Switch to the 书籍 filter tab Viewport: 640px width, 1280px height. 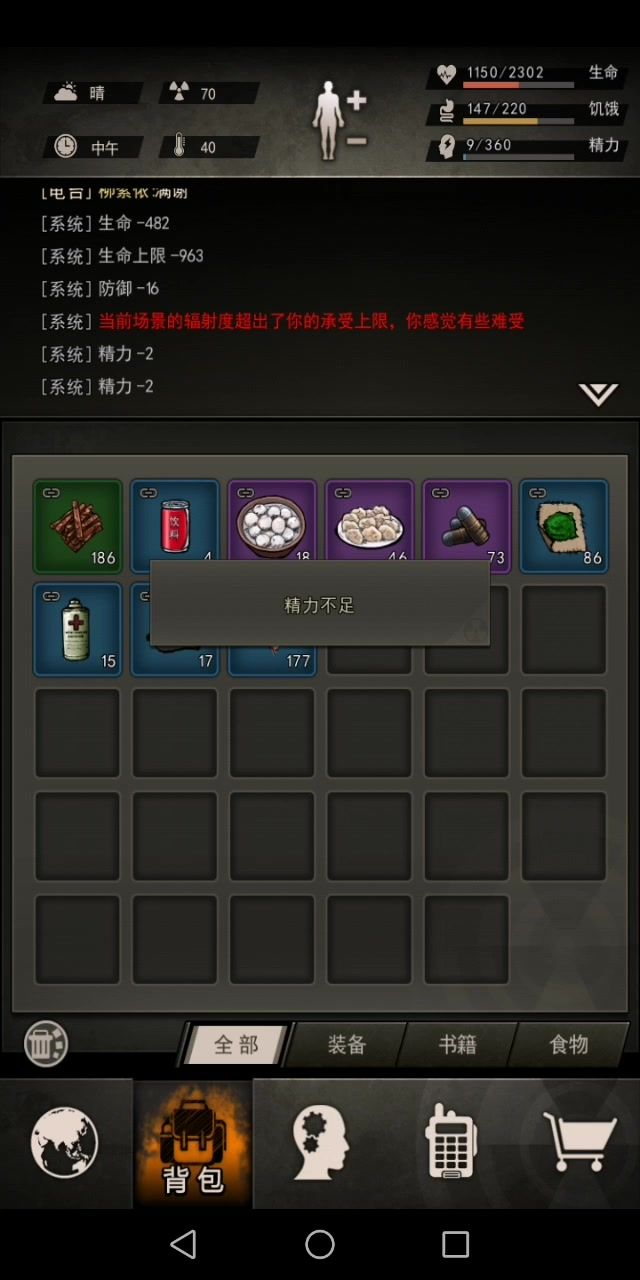[457, 1045]
